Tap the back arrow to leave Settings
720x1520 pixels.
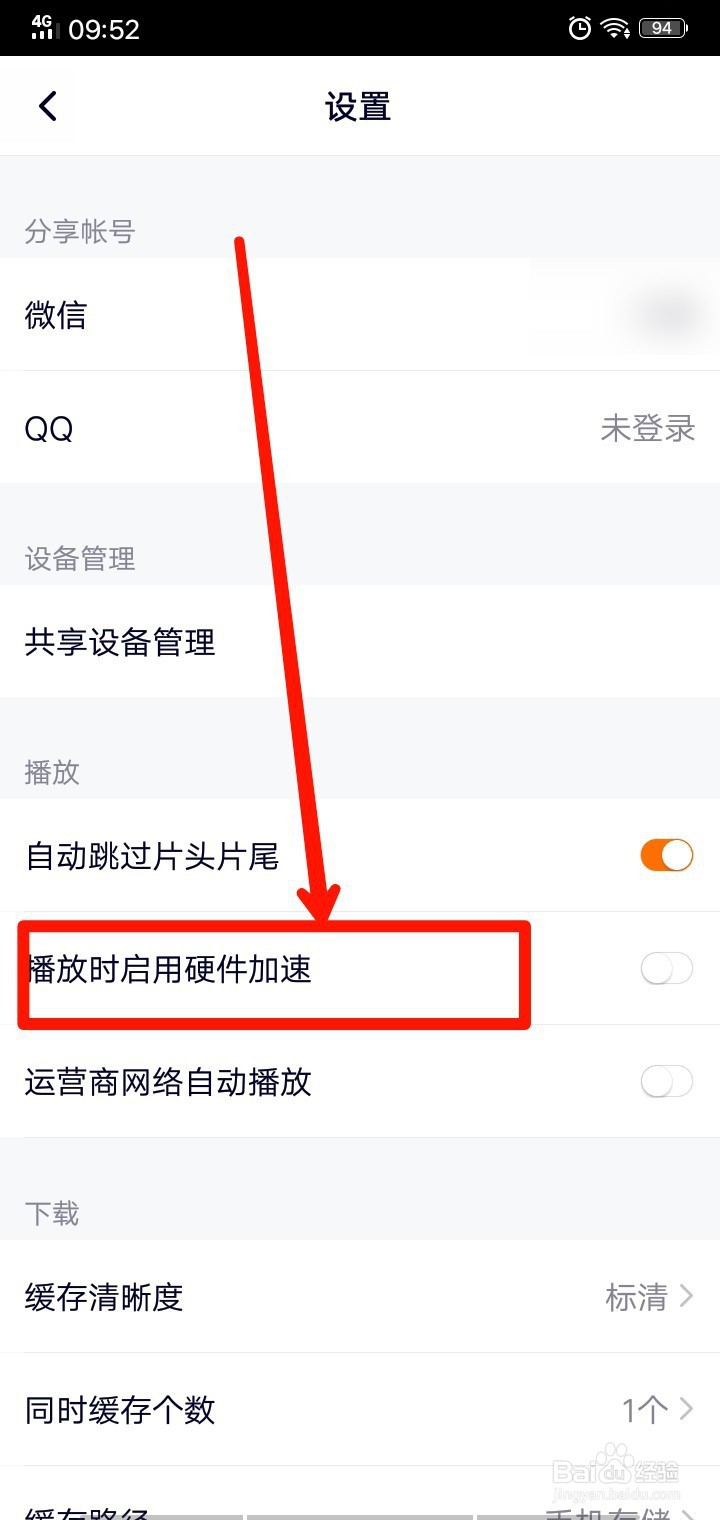click(45, 105)
